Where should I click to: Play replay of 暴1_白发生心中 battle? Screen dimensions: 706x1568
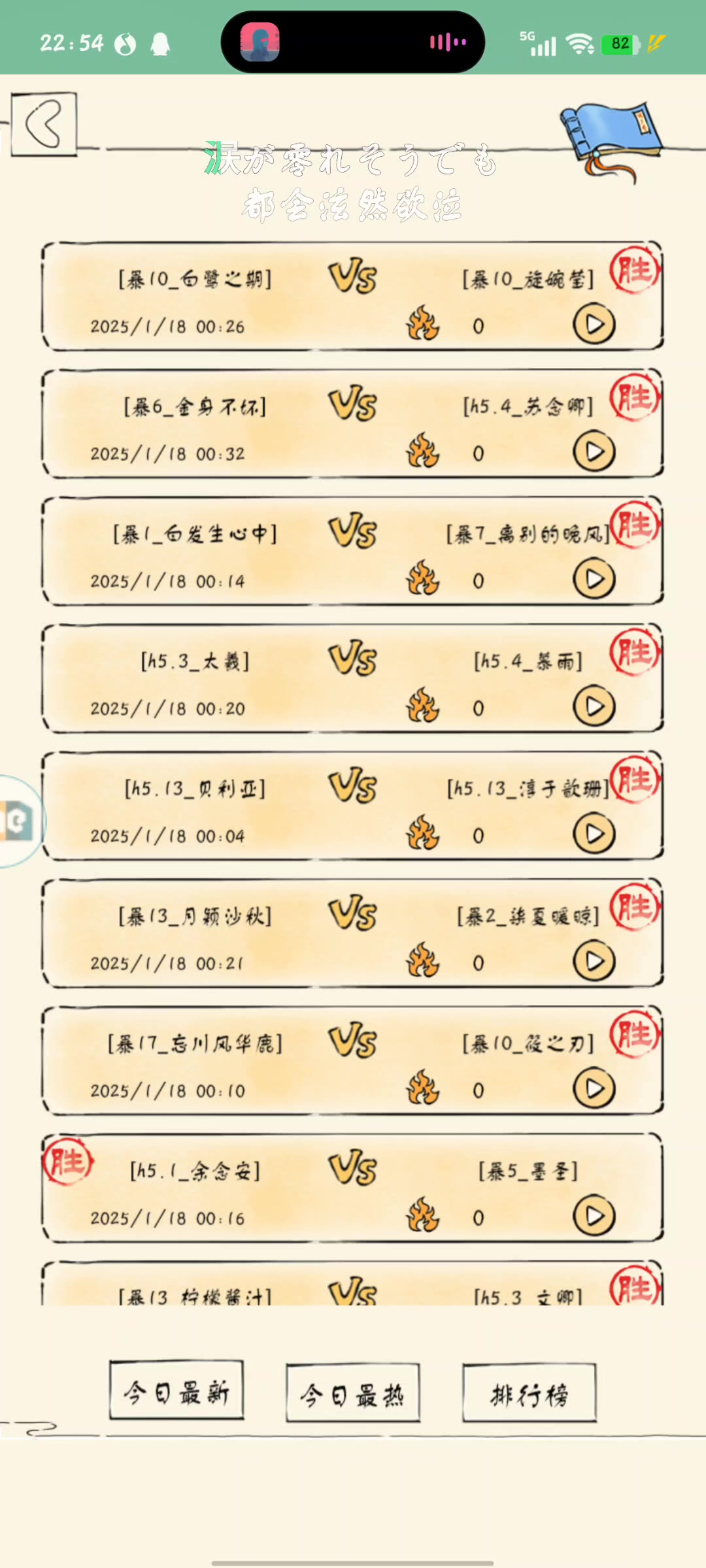click(594, 580)
